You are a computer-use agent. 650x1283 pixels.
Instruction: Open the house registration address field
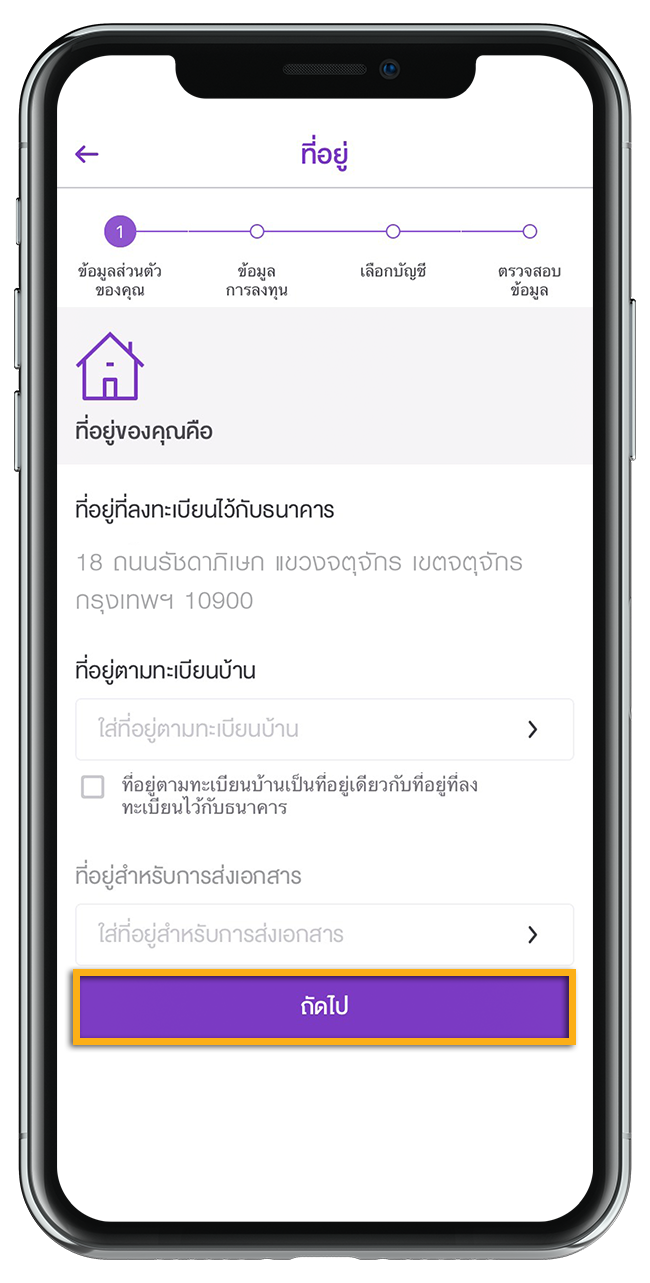tap(324, 729)
